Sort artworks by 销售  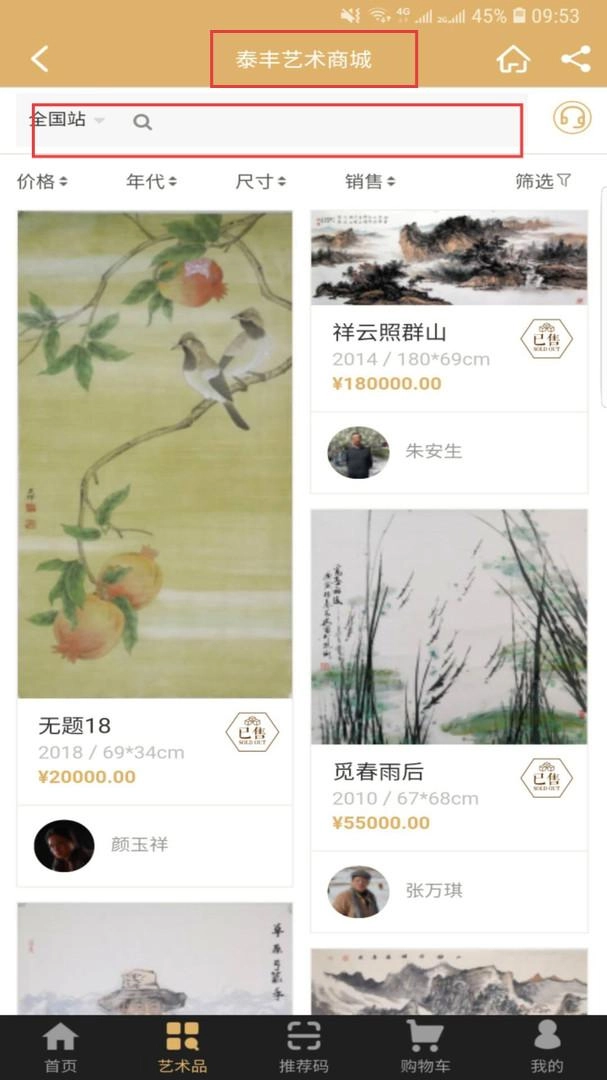(370, 181)
